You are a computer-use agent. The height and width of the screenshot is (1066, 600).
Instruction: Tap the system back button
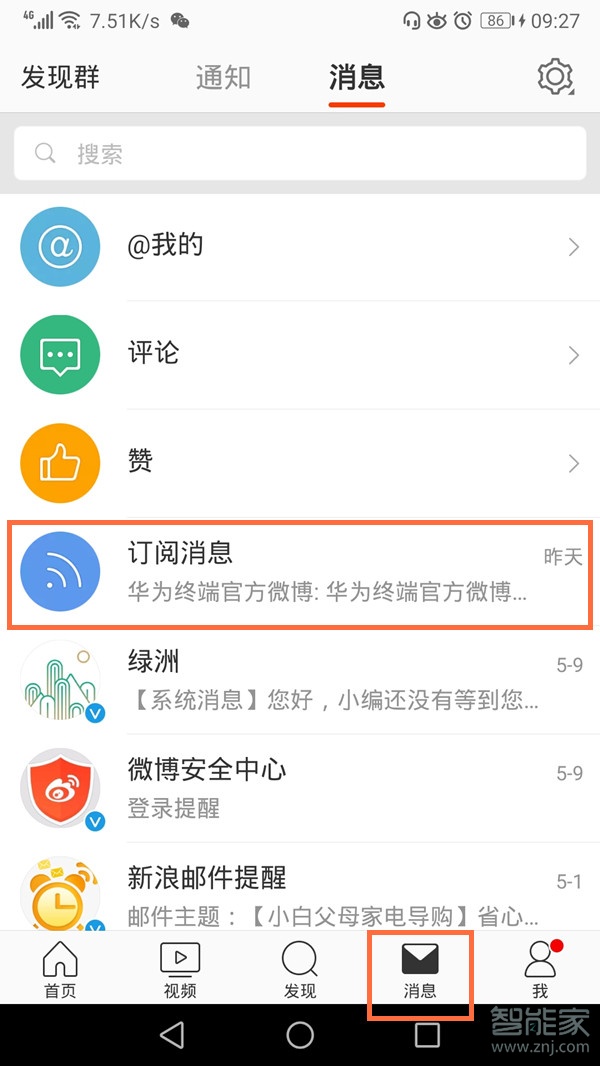pyautogui.click(x=172, y=1035)
